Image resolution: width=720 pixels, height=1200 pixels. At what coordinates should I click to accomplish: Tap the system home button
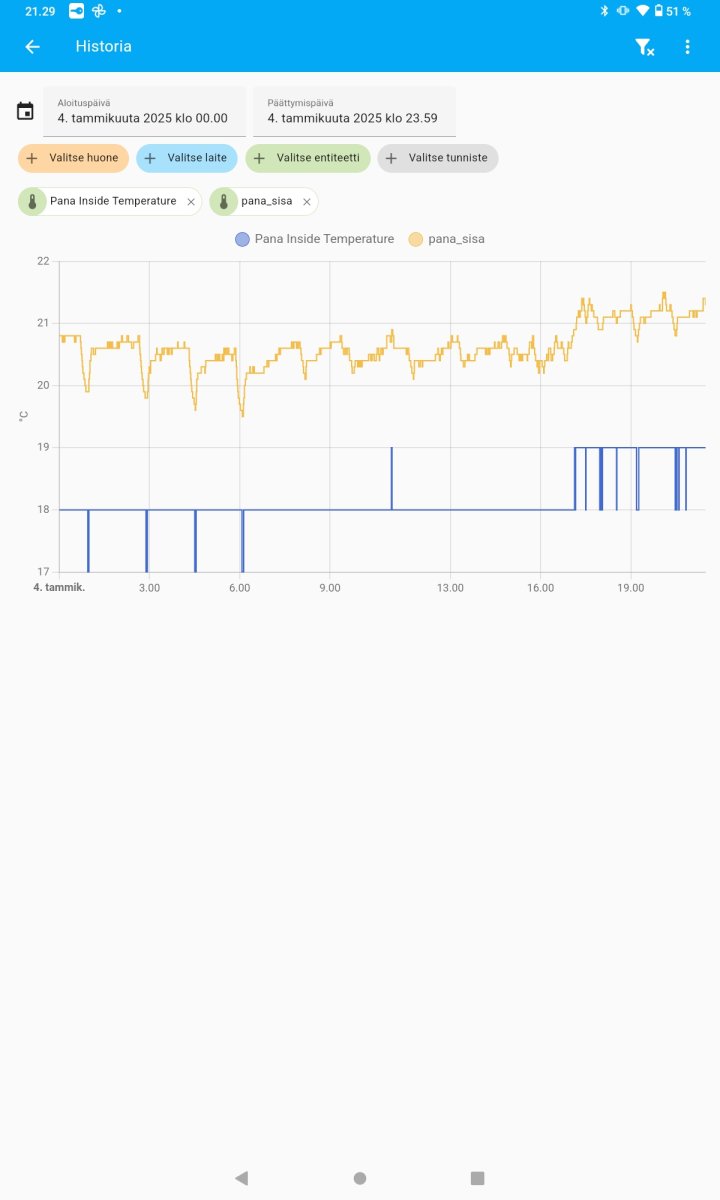click(360, 1178)
